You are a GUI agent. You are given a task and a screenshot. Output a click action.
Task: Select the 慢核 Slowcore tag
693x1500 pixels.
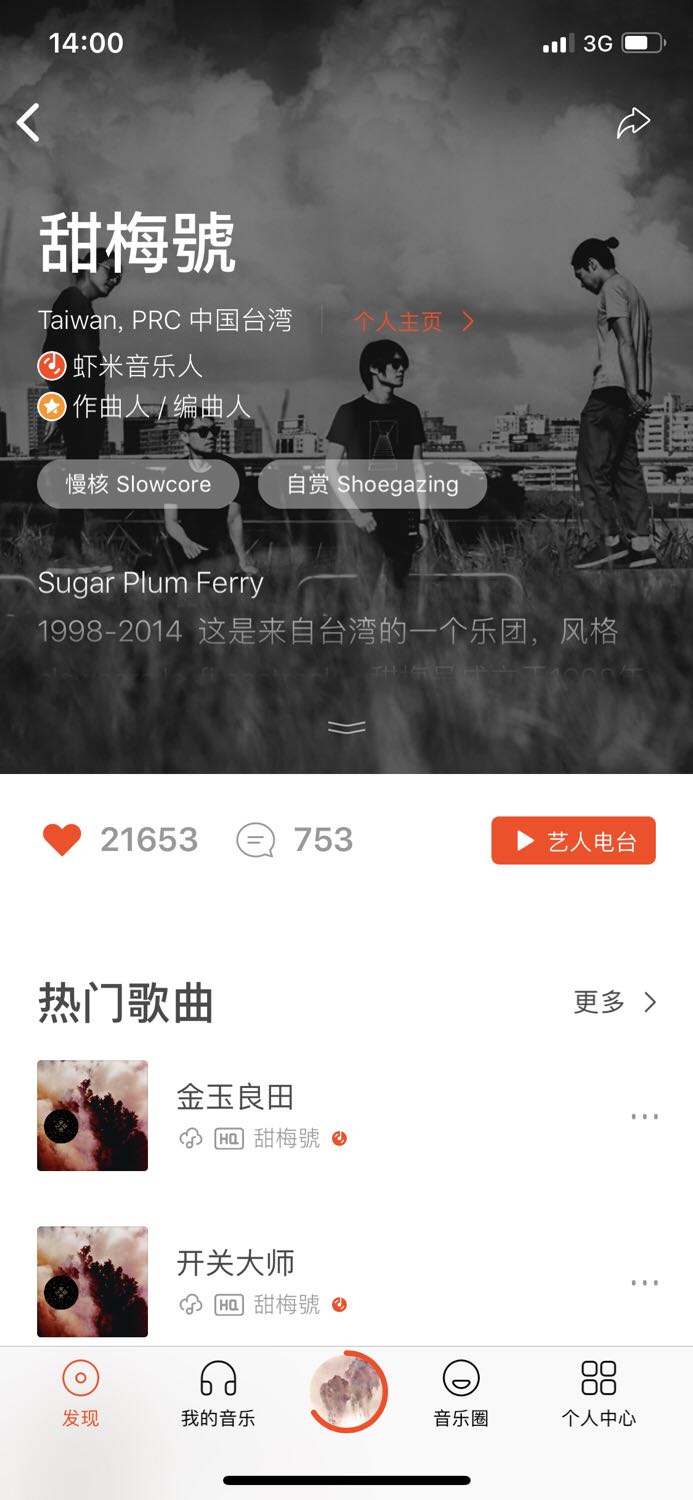(138, 484)
